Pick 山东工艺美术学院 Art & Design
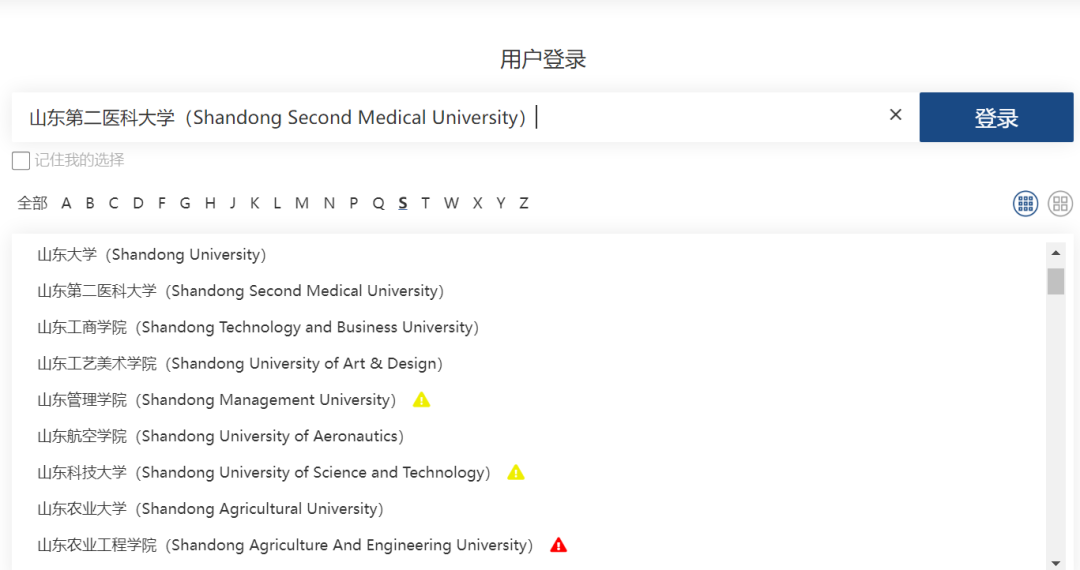 click(240, 364)
